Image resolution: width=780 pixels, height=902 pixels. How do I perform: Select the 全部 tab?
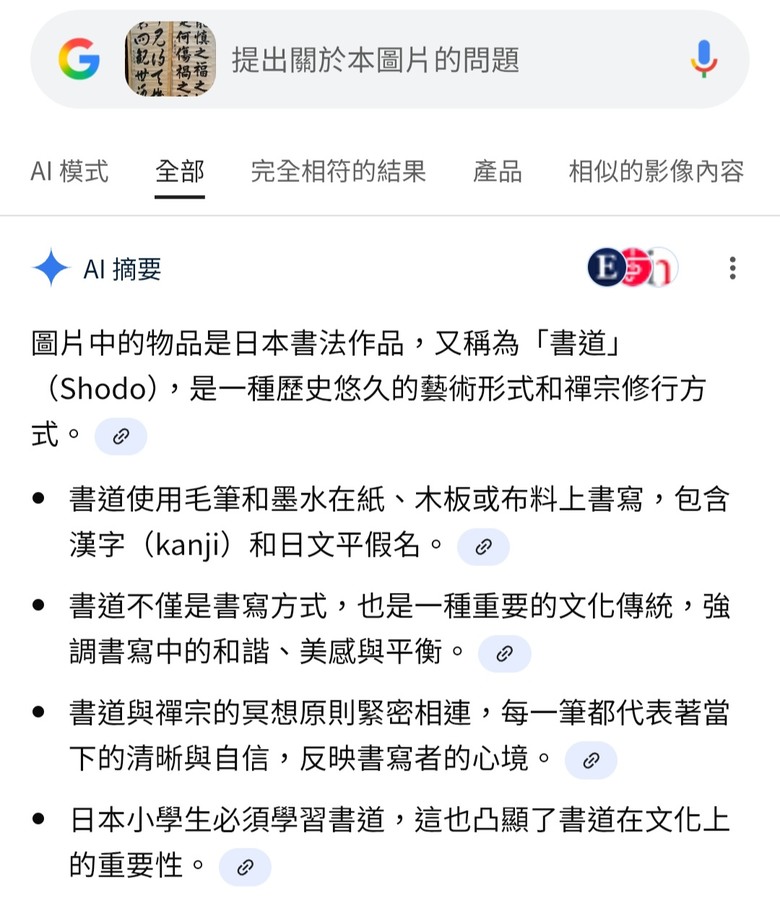click(180, 171)
